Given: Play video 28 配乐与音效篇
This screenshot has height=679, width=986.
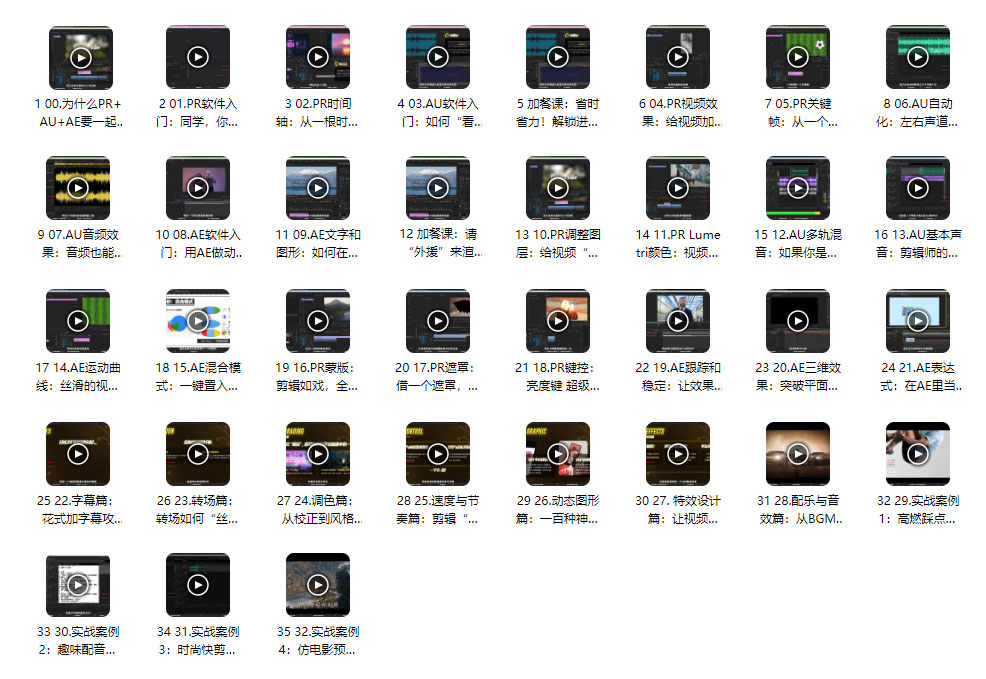Looking at the screenshot, I should coord(798,454).
